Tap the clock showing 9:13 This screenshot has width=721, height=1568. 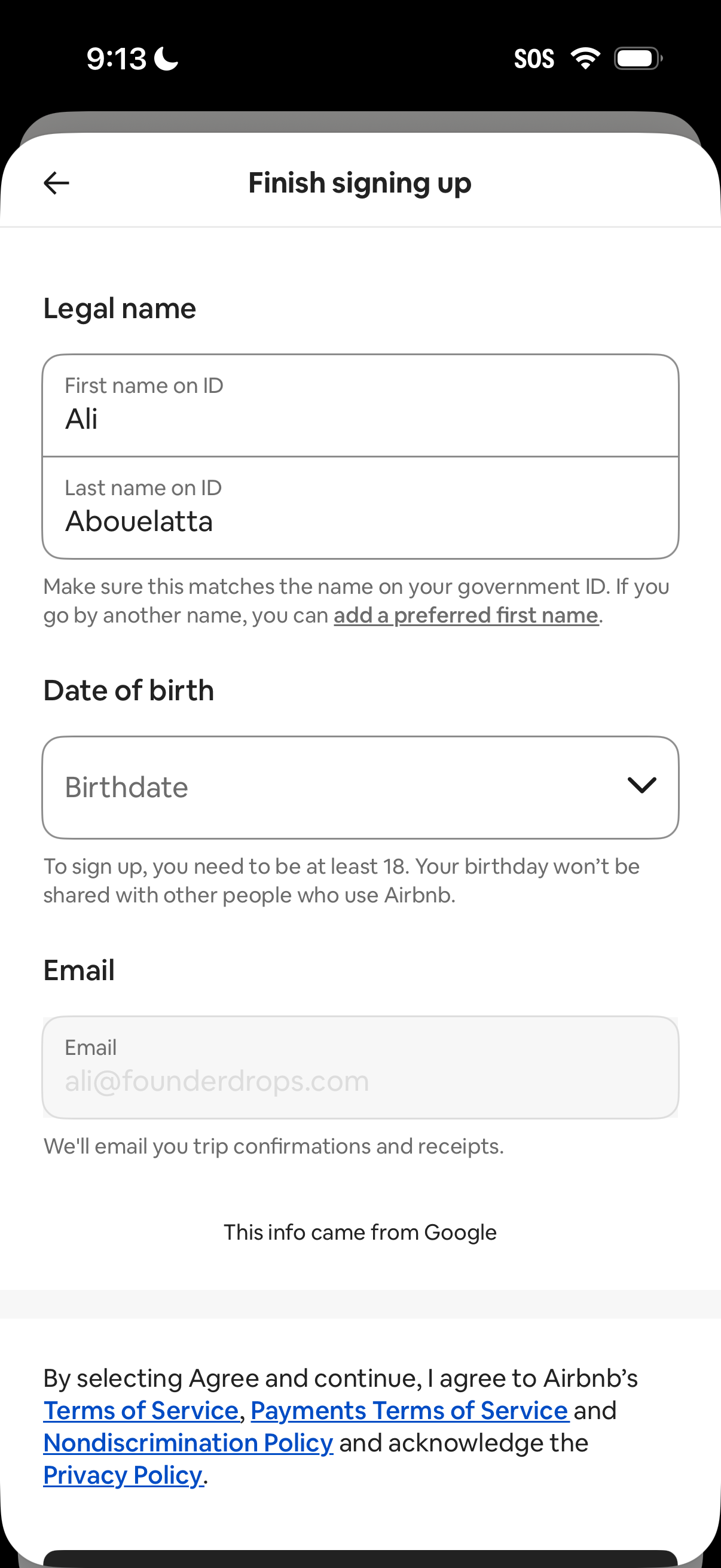117,58
